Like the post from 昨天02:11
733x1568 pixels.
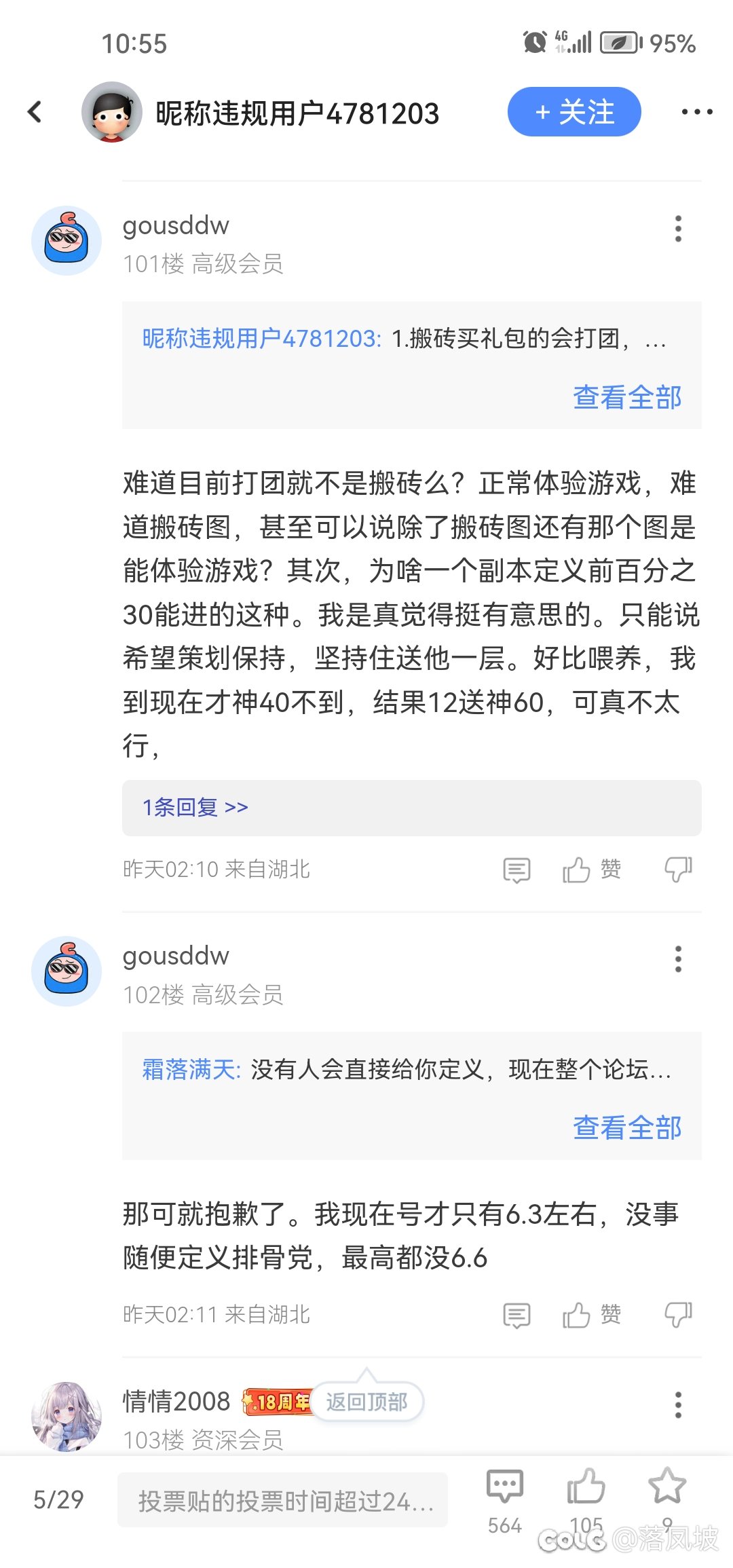pyautogui.click(x=592, y=1315)
